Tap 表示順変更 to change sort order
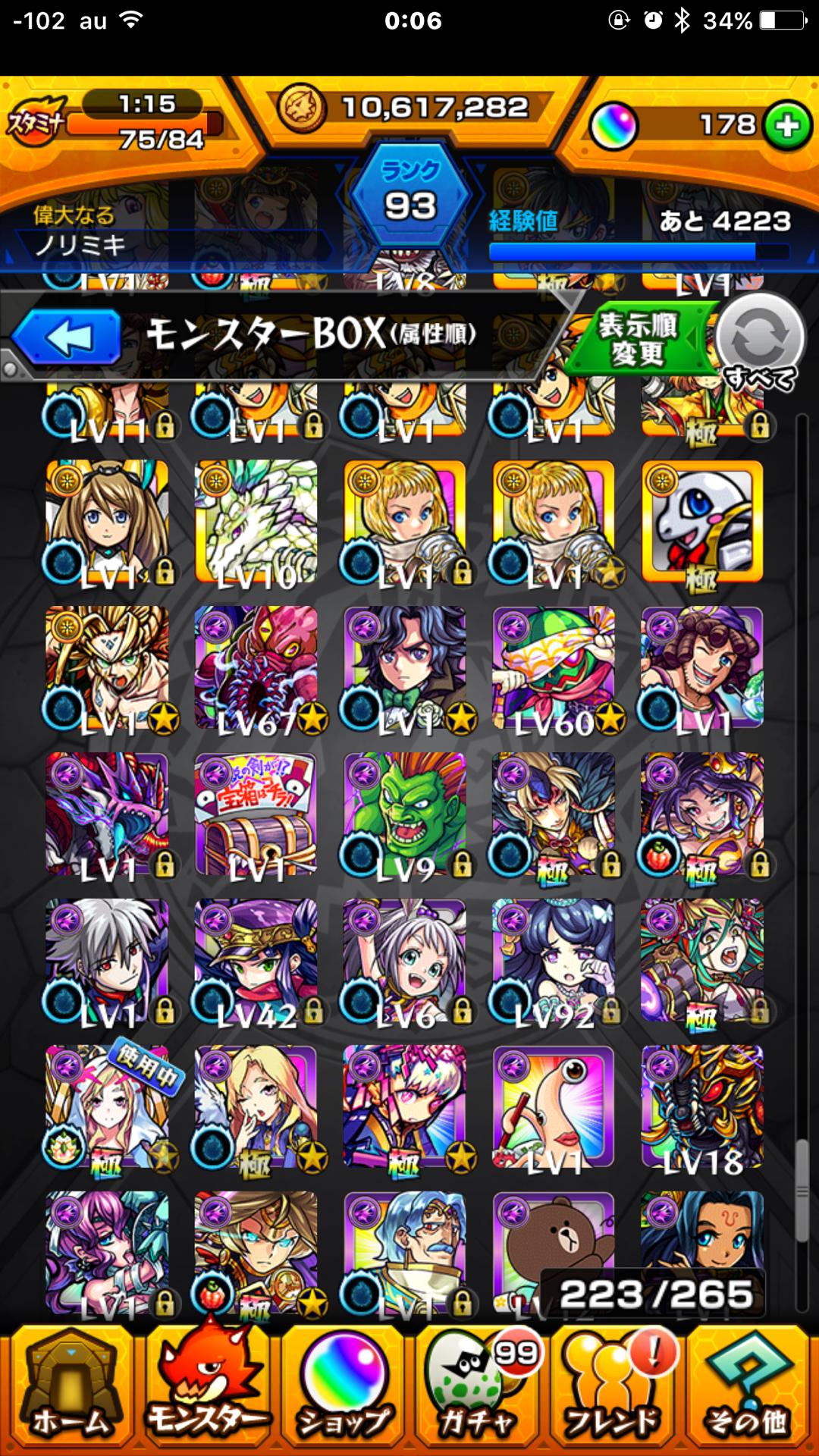 click(639, 337)
